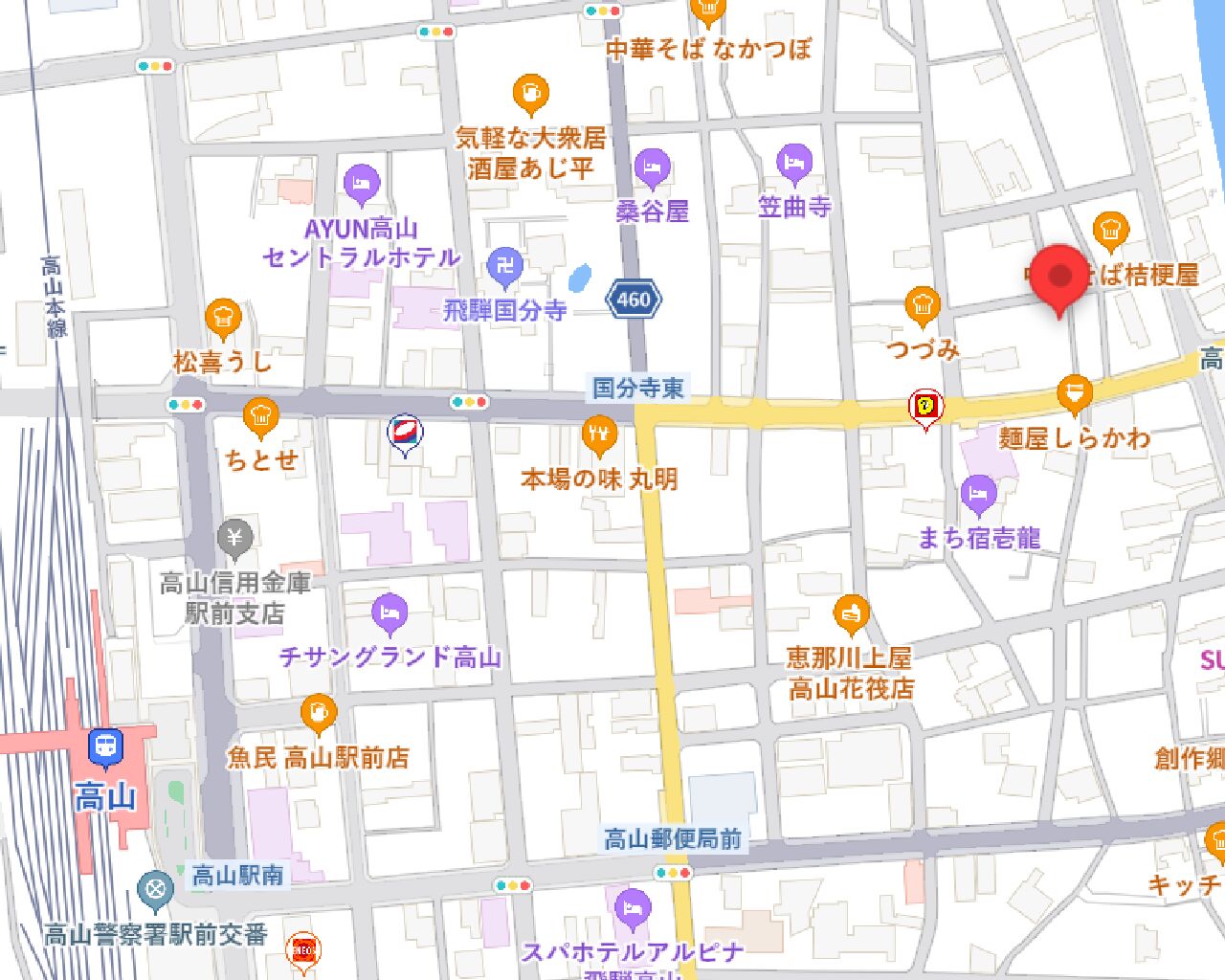The height and width of the screenshot is (980, 1225).
Task: Open the スパホテルアルピナ hotel marker
Action: click(x=633, y=908)
